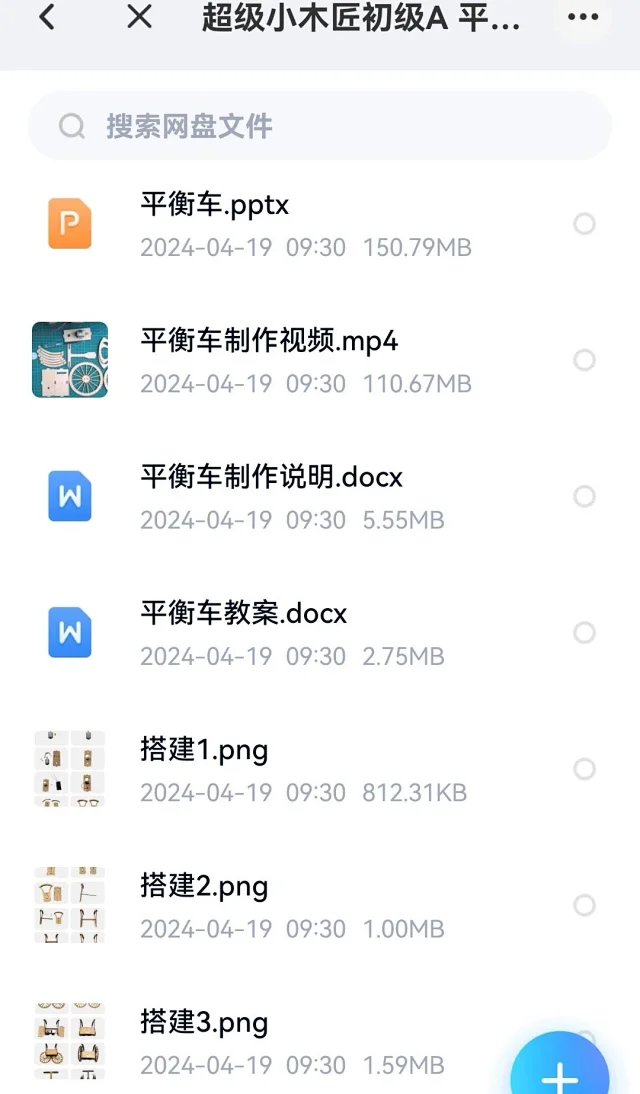
Task: Select the checkbox for 平衡车制作视频.mp4
Action: click(584, 360)
